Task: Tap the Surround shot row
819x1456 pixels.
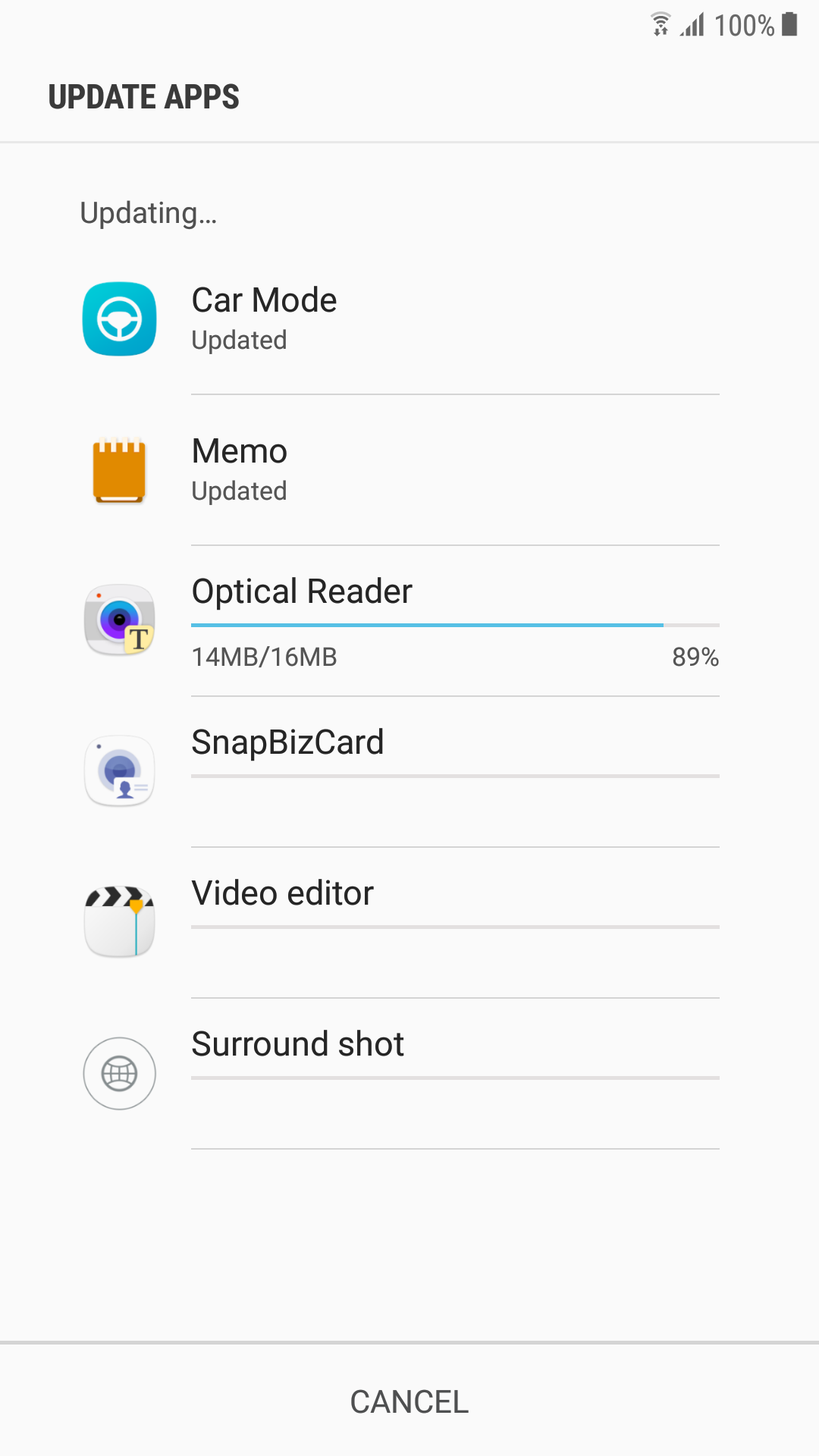Action: pos(409,1074)
